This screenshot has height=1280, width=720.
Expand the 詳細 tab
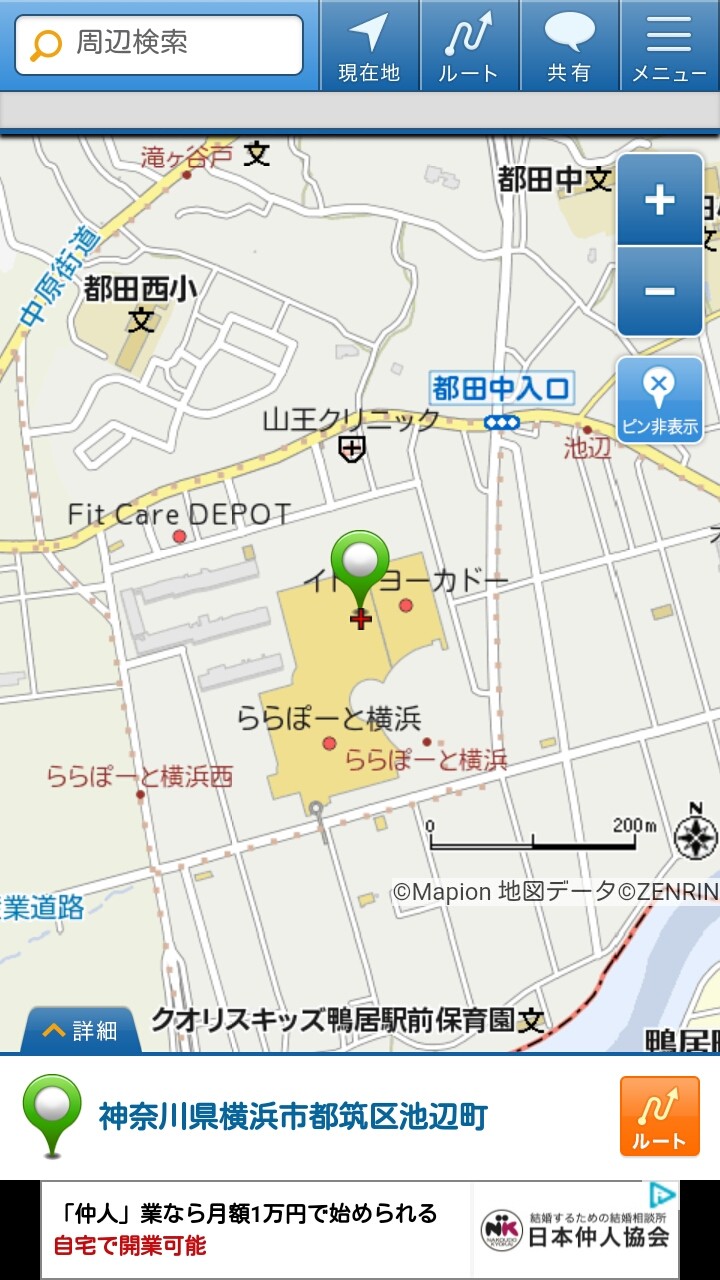(x=80, y=1030)
